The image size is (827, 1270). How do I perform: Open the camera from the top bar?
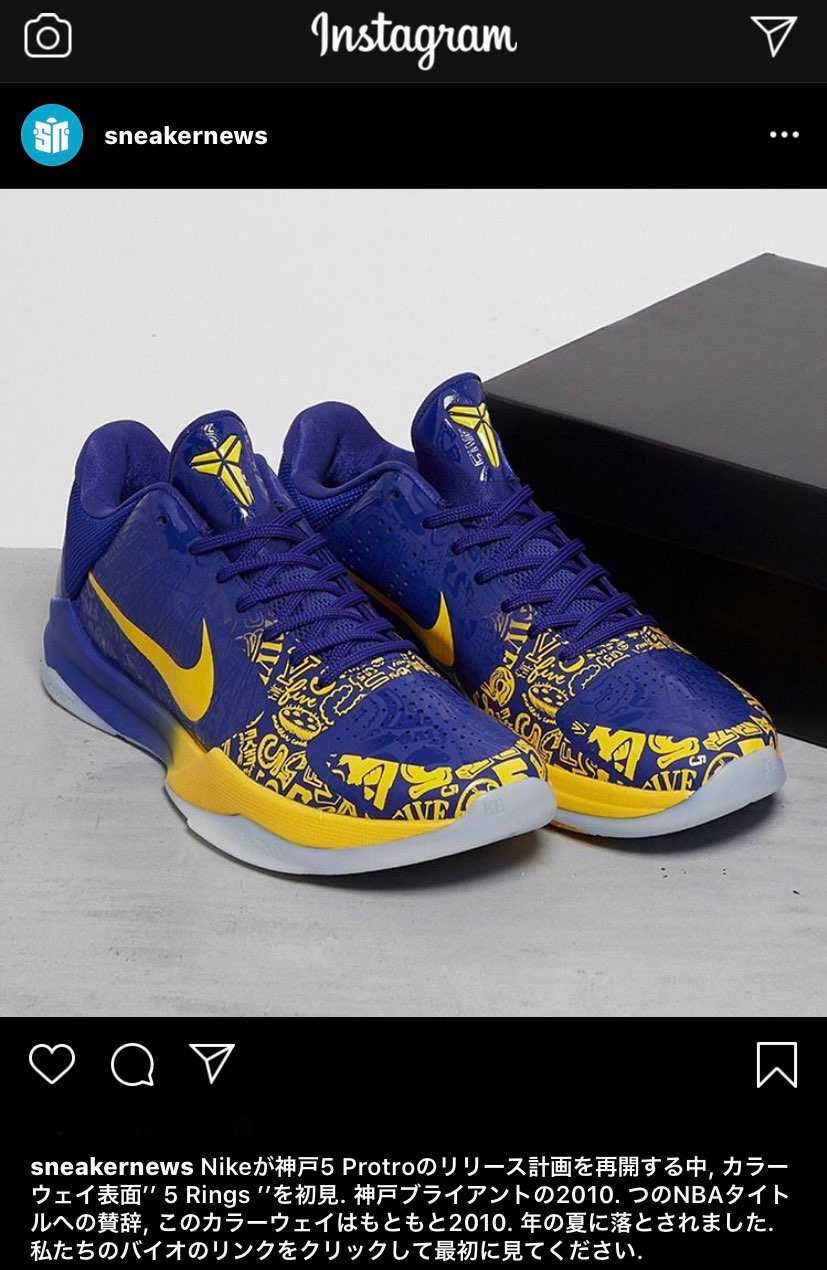point(47,38)
